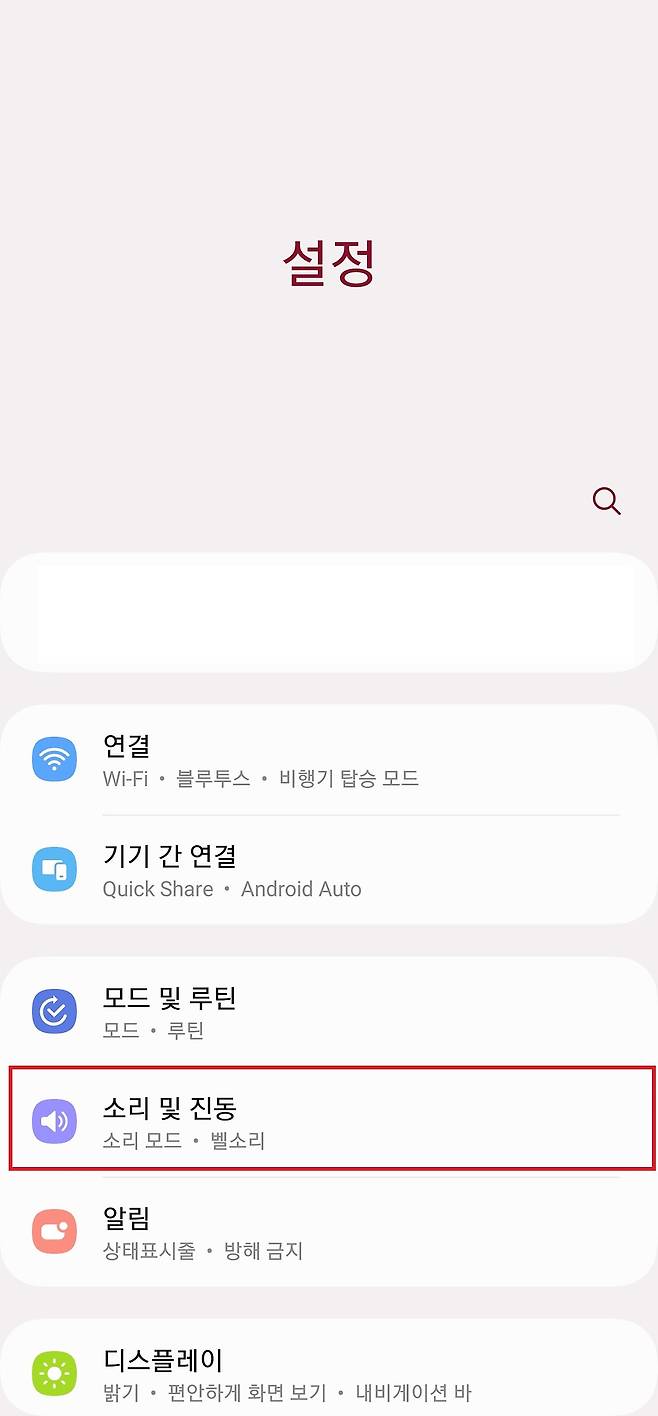The image size is (658, 1416).
Task: Open the blank account card
Action: (x=329, y=612)
